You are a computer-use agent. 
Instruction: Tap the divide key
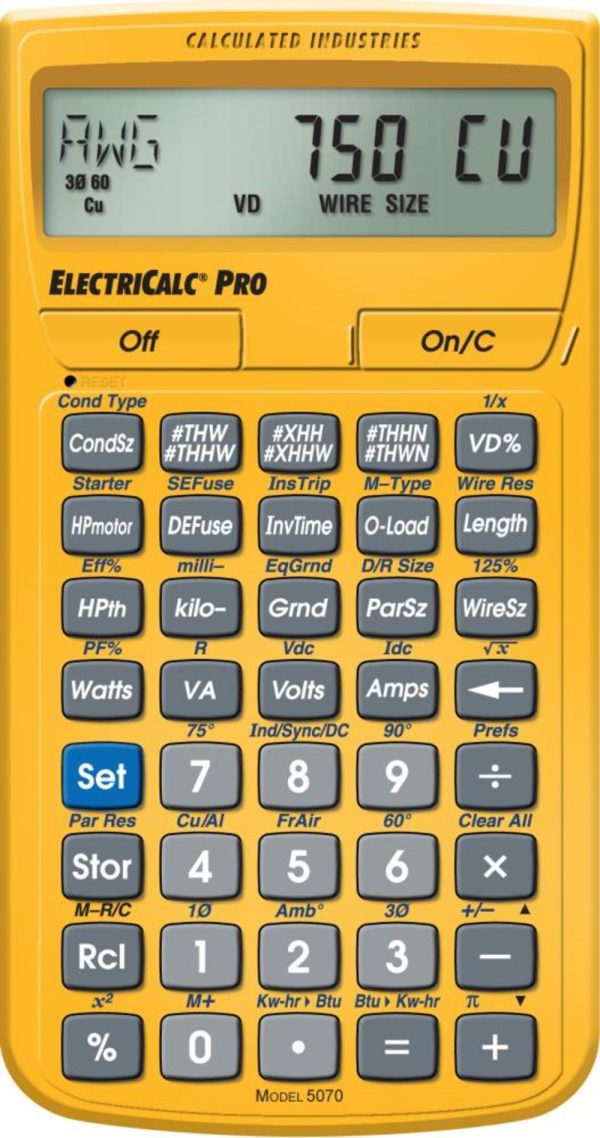click(x=496, y=776)
